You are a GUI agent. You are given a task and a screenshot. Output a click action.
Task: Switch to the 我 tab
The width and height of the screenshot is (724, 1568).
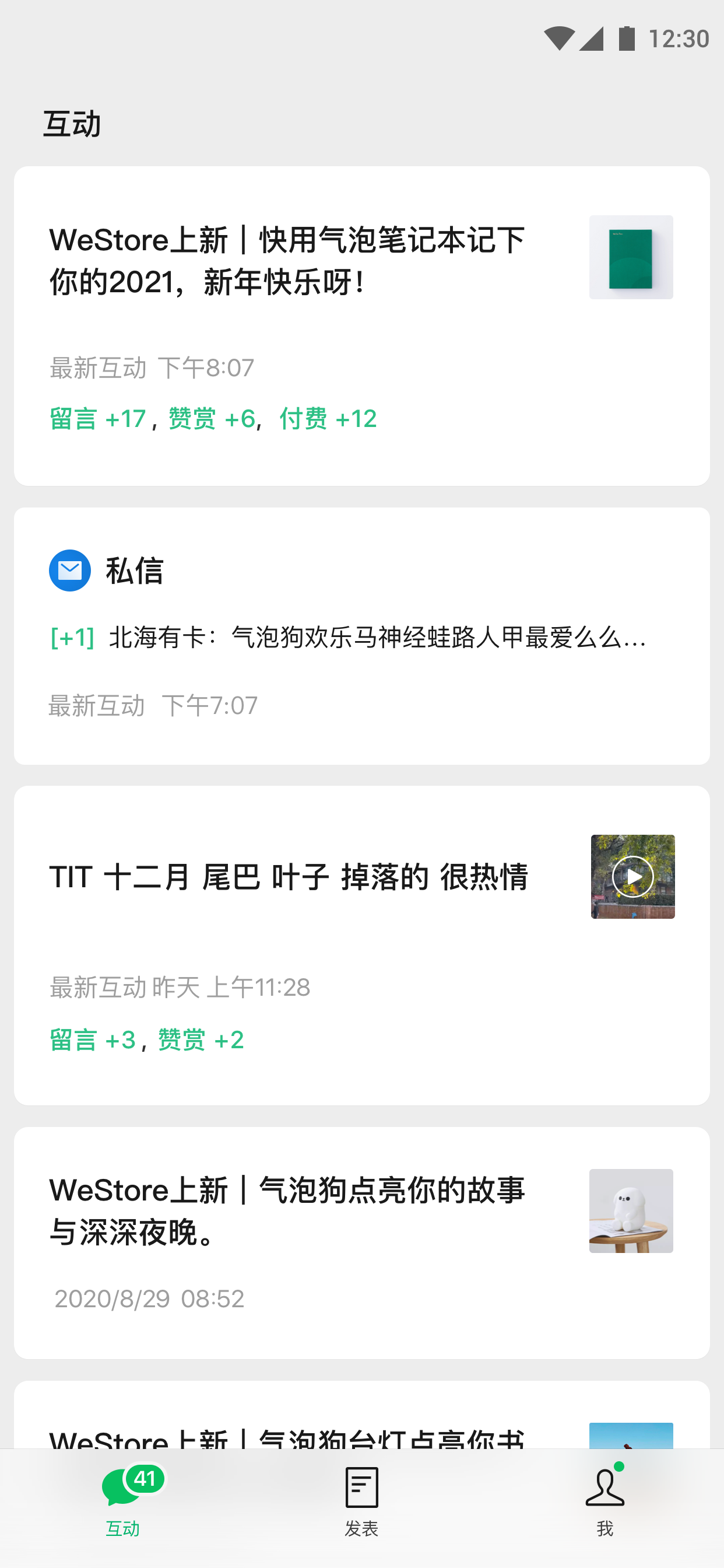click(x=604, y=1503)
